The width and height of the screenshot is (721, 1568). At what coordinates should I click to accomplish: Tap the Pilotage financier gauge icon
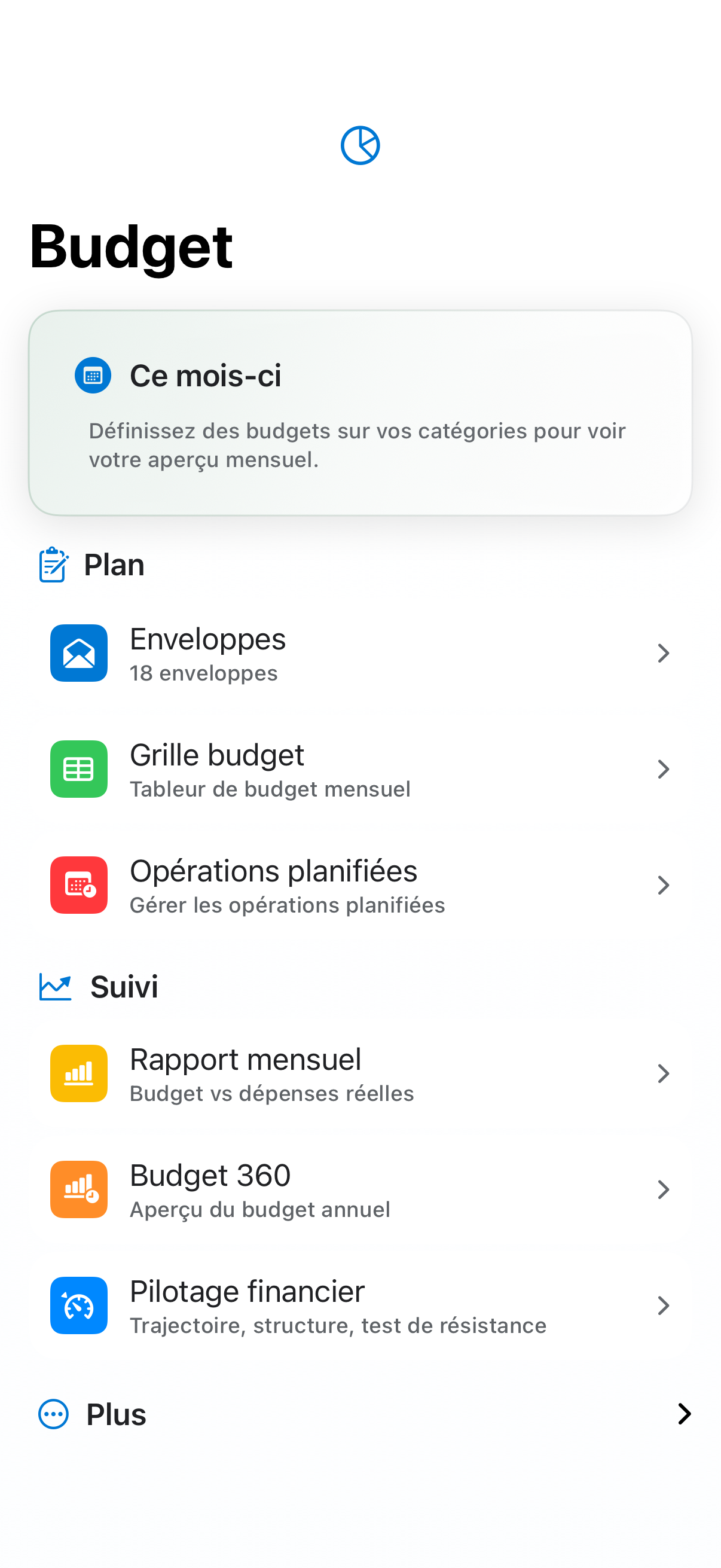pos(78,1305)
